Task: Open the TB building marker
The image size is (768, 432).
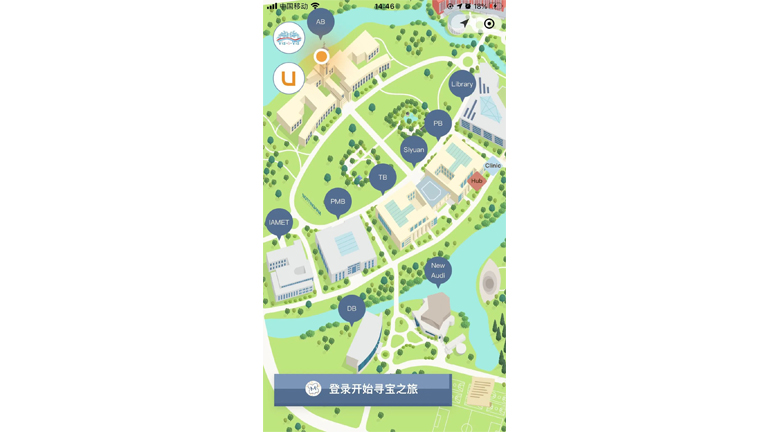Action: [x=382, y=177]
